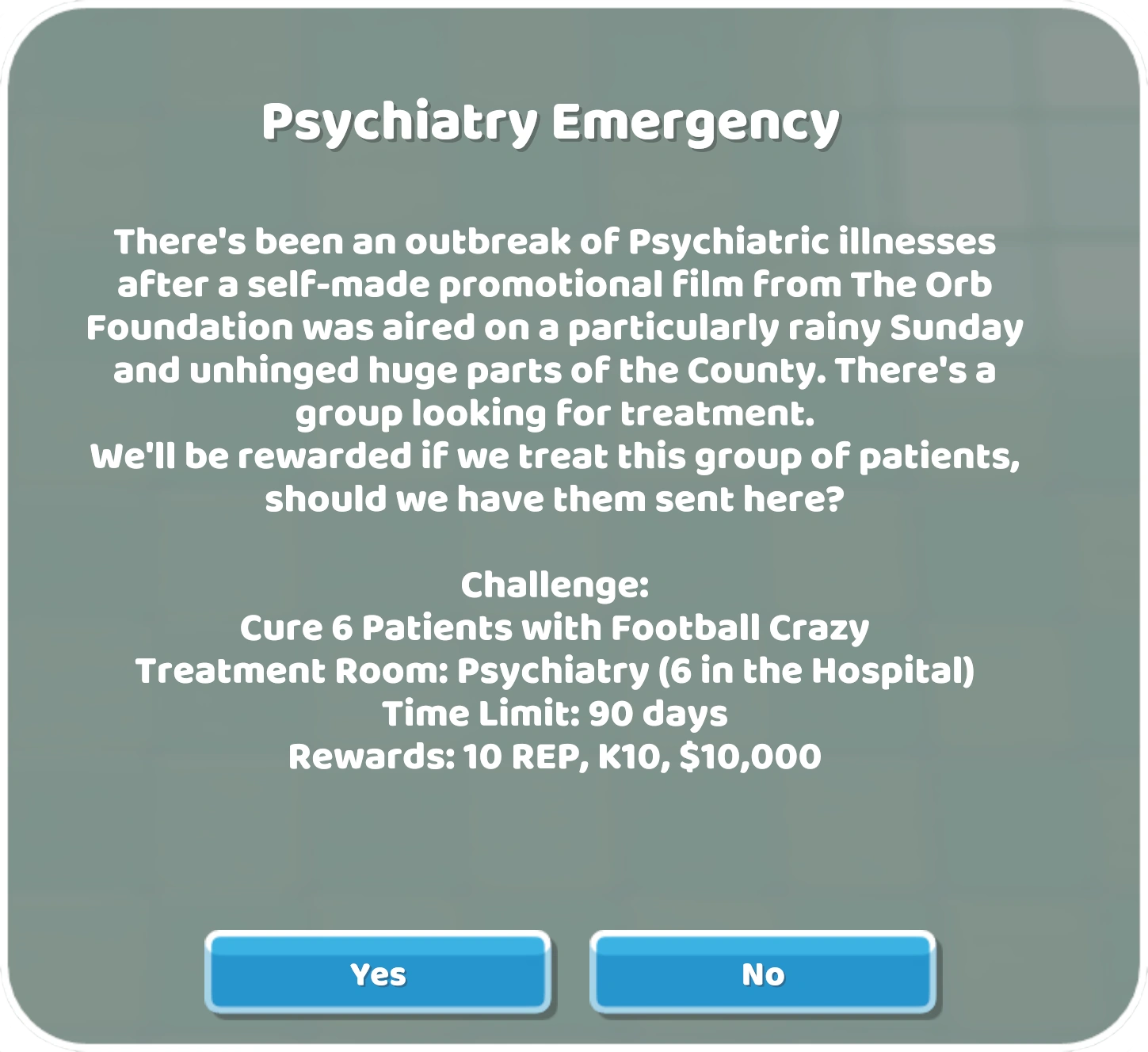The image size is (1148, 1052).
Task: Decline the emergency by choosing No
Action: (x=762, y=973)
